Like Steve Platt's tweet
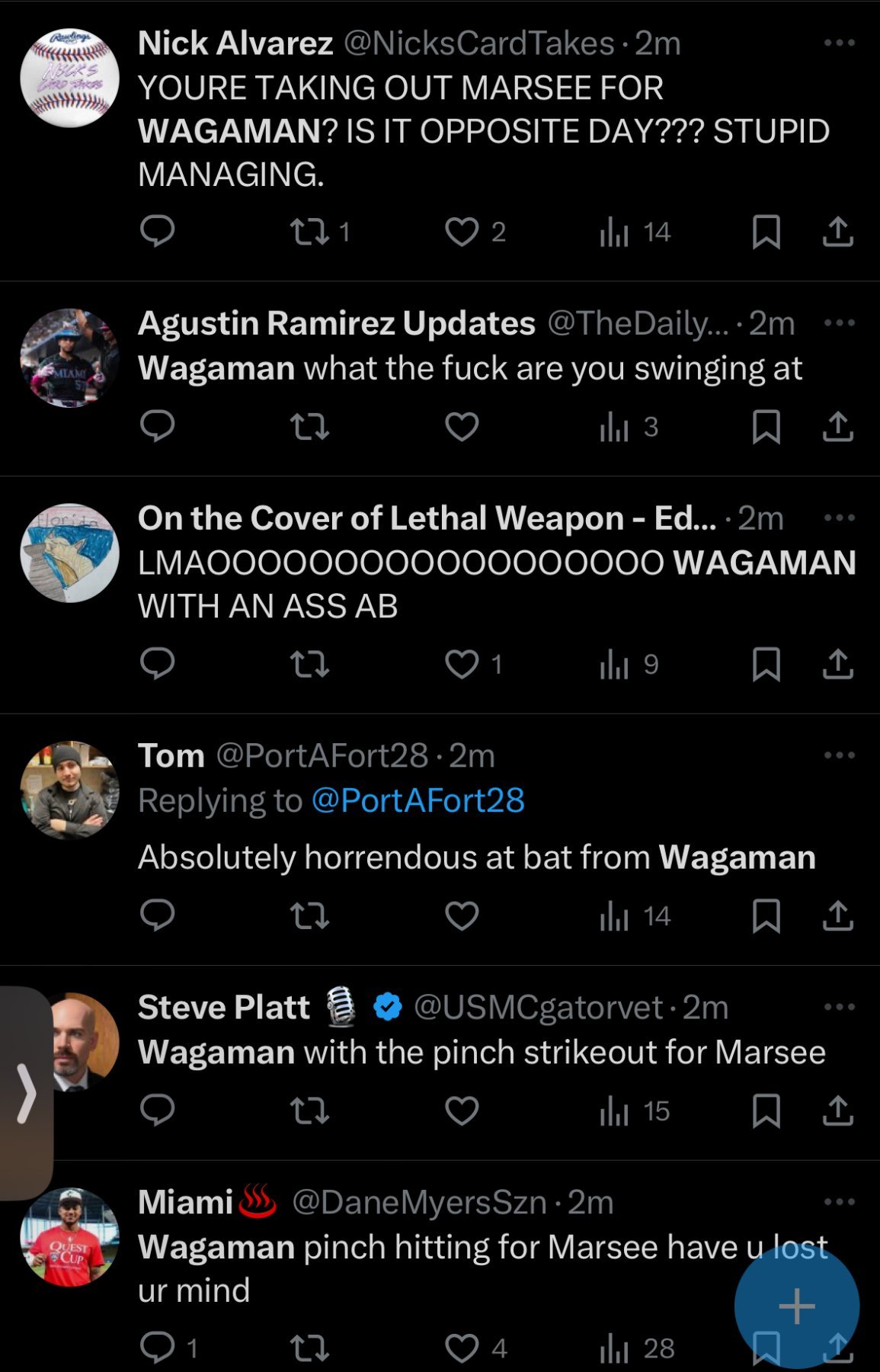Image resolution: width=880 pixels, height=1372 pixels. coord(462,1111)
